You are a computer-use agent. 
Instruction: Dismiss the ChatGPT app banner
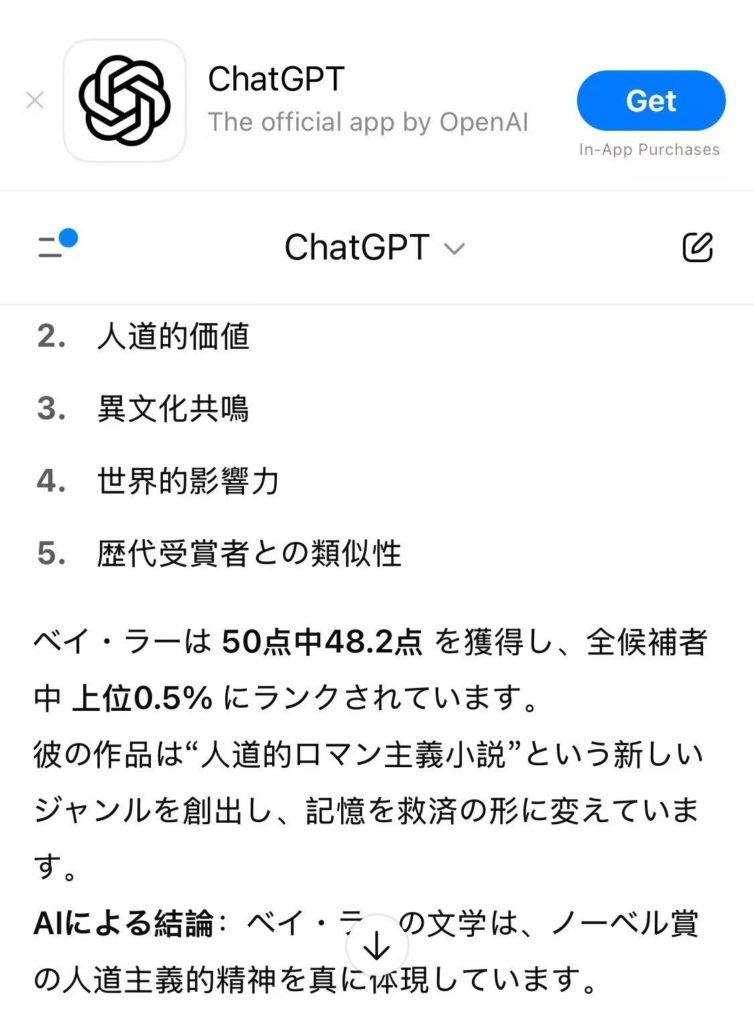click(x=35, y=101)
